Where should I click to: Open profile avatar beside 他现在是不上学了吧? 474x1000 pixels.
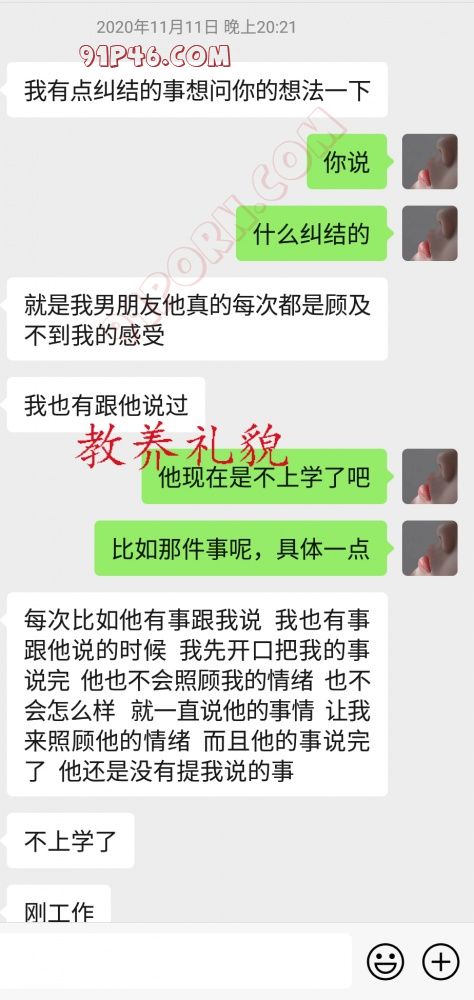point(429,476)
